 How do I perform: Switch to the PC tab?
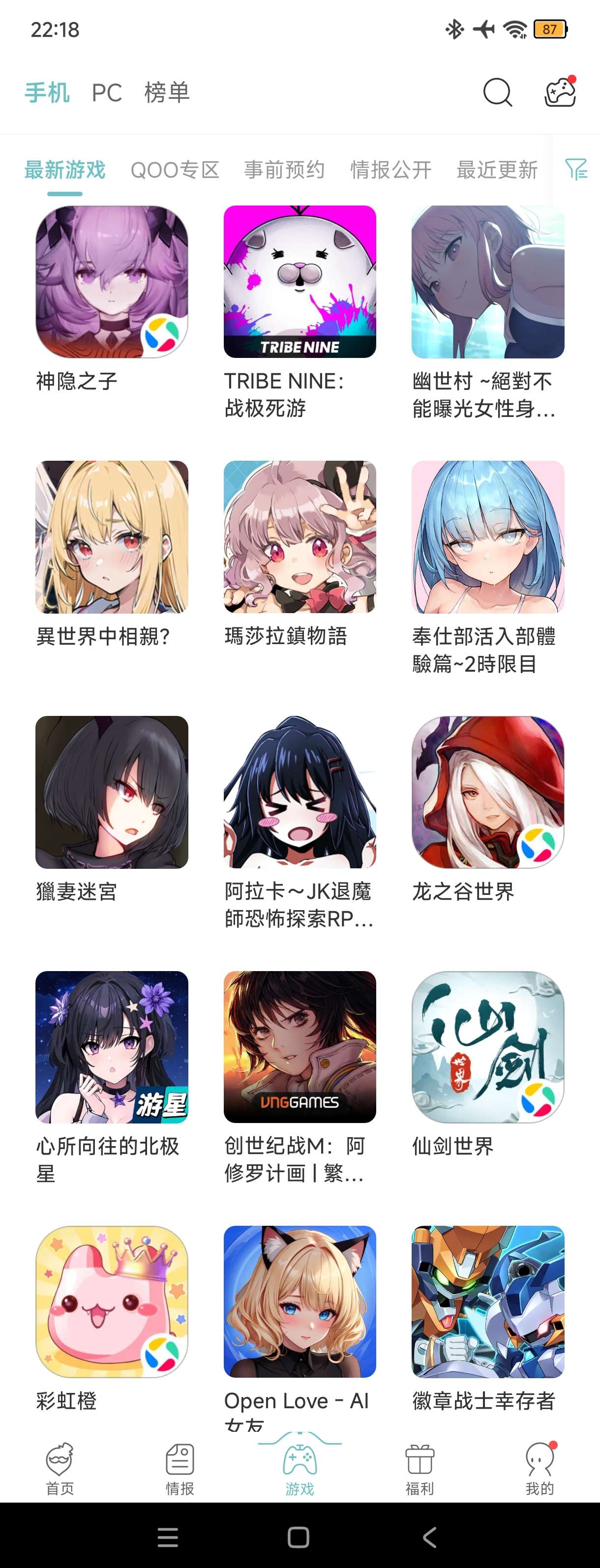point(107,92)
